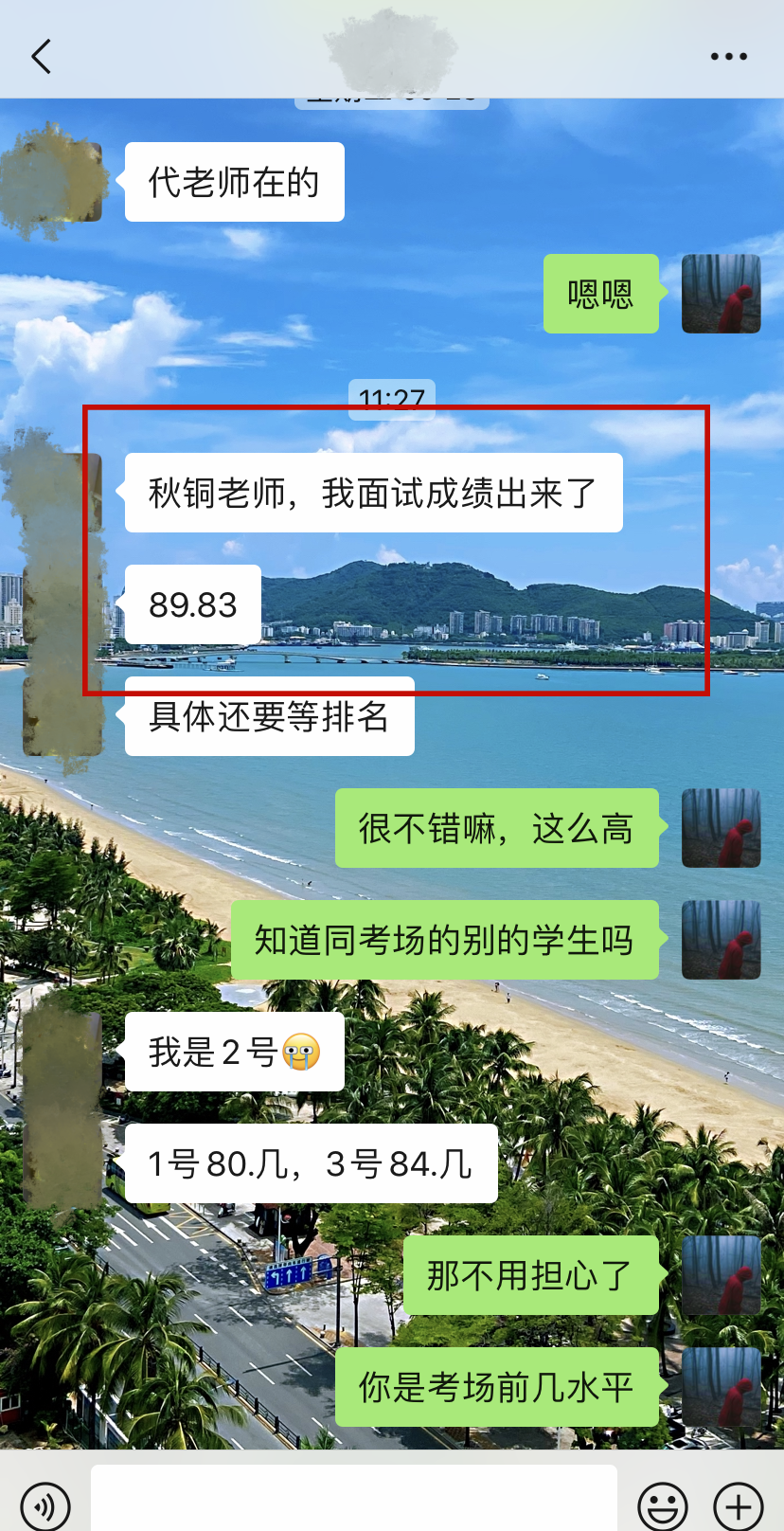The image size is (784, 1531).
Task: Tap the message text field
Action: pyautogui.click(x=353, y=1500)
